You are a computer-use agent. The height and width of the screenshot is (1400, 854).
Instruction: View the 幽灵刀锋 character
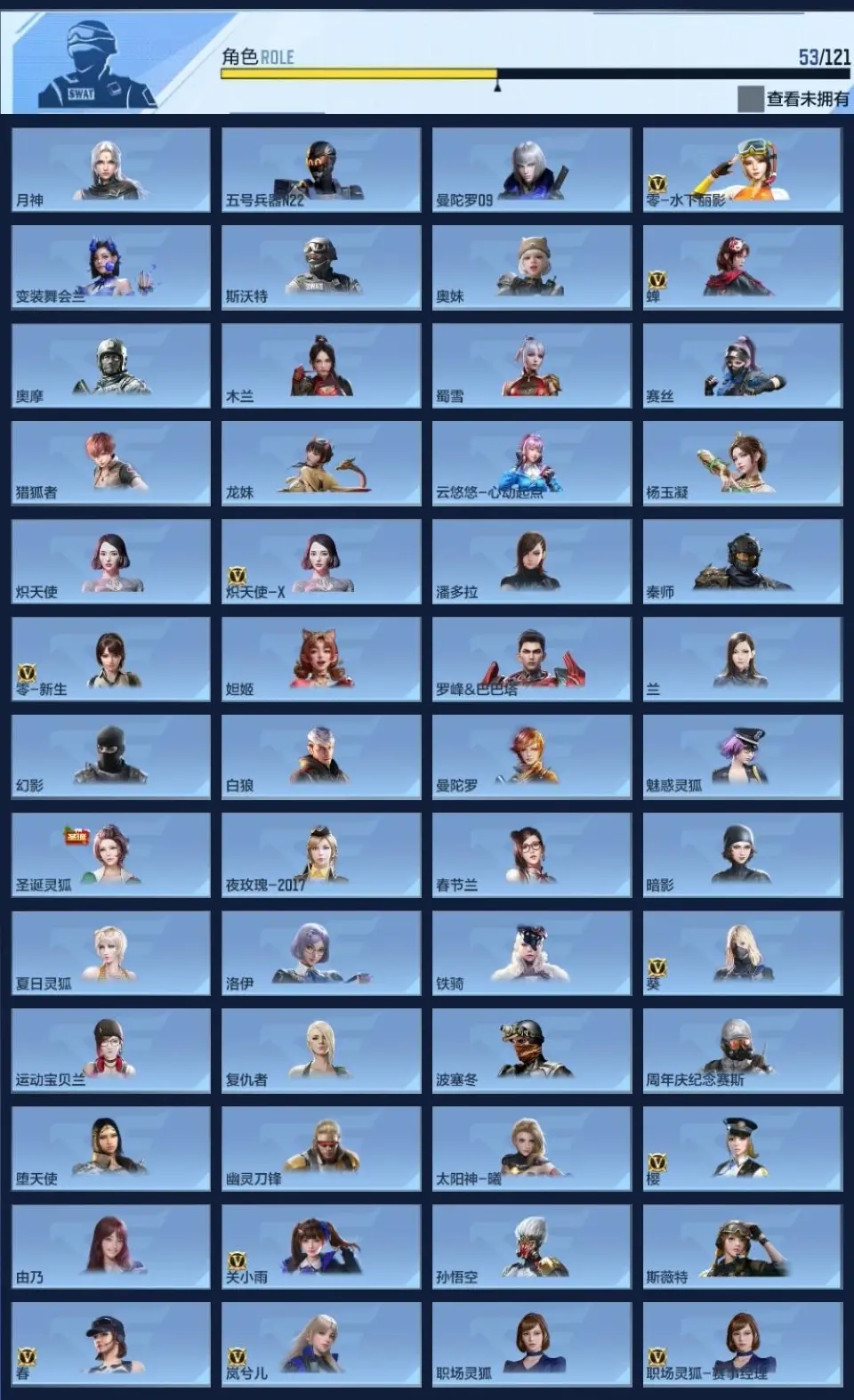tap(321, 1149)
